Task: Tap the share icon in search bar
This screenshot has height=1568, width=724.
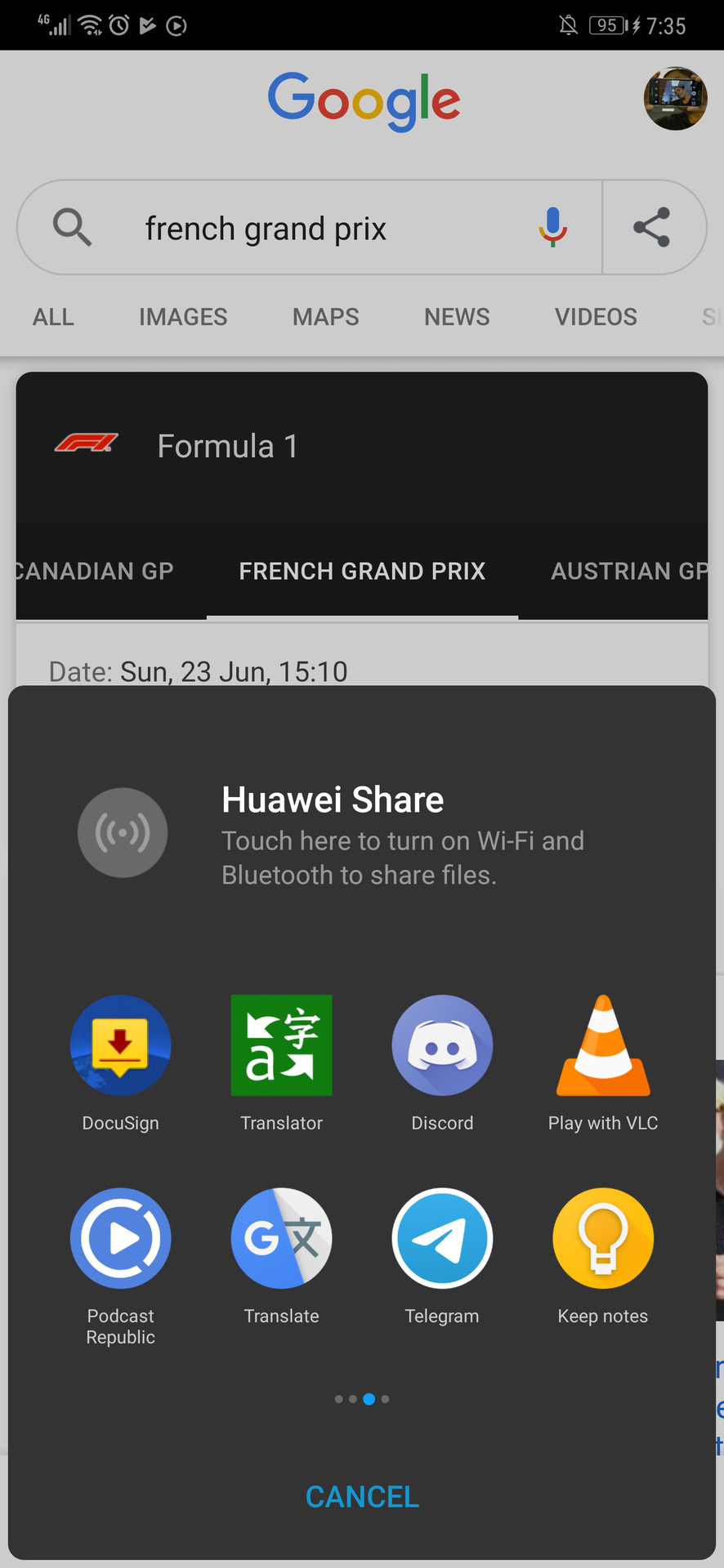Action: [651, 227]
